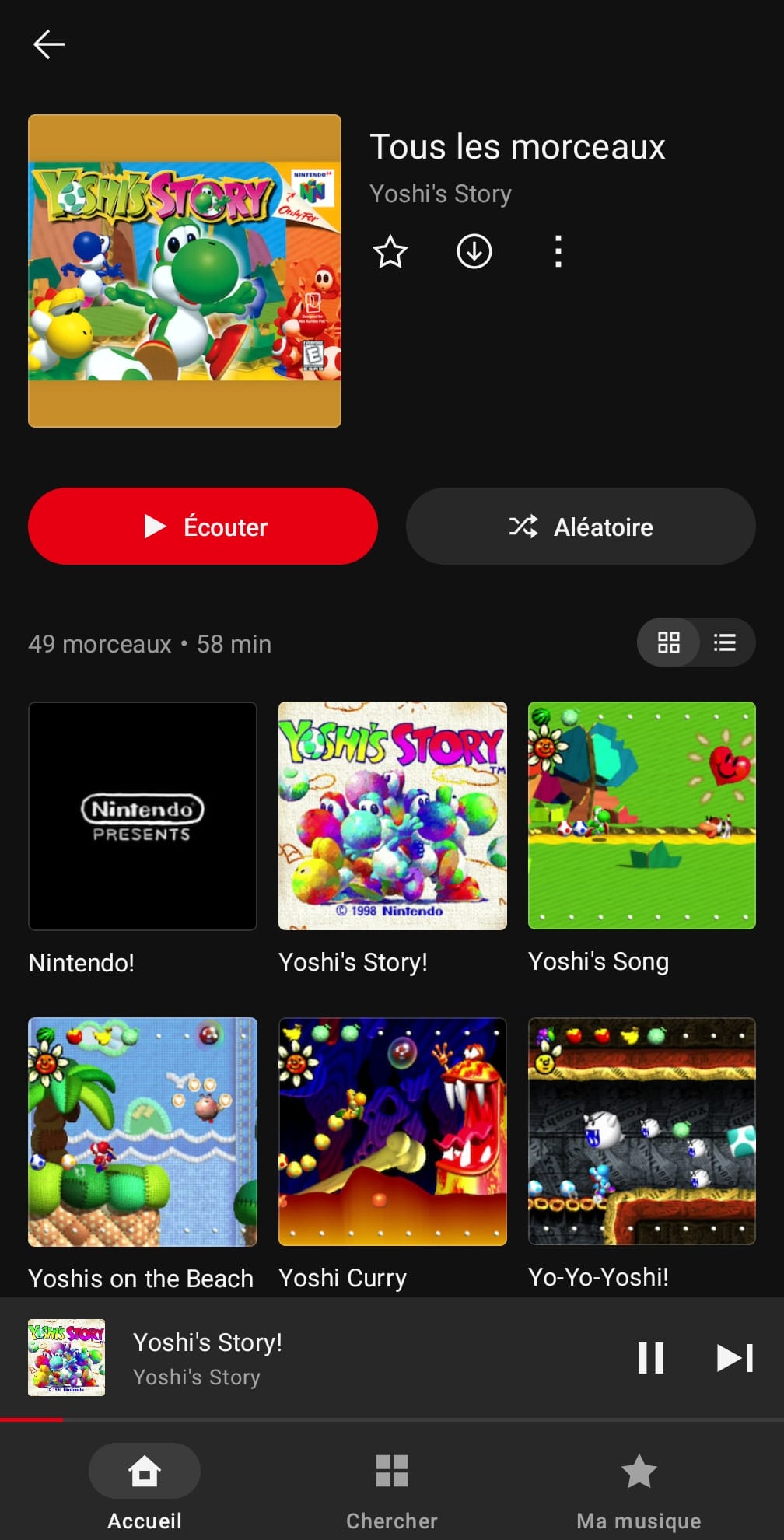Viewport: 784px width, 1540px height.
Task: Add the album to favorites with the star
Action: point(390,252)
